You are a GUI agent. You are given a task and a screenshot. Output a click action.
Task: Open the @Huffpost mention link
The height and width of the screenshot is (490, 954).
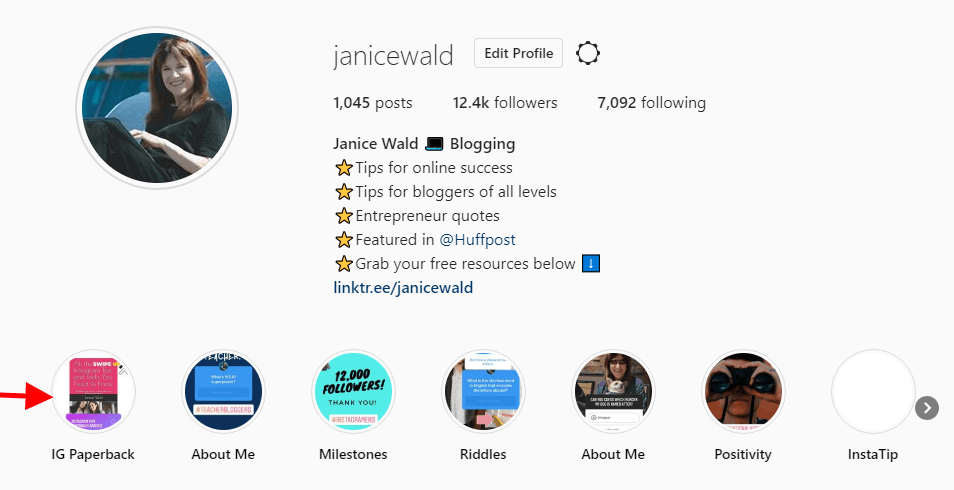(477, 240)
